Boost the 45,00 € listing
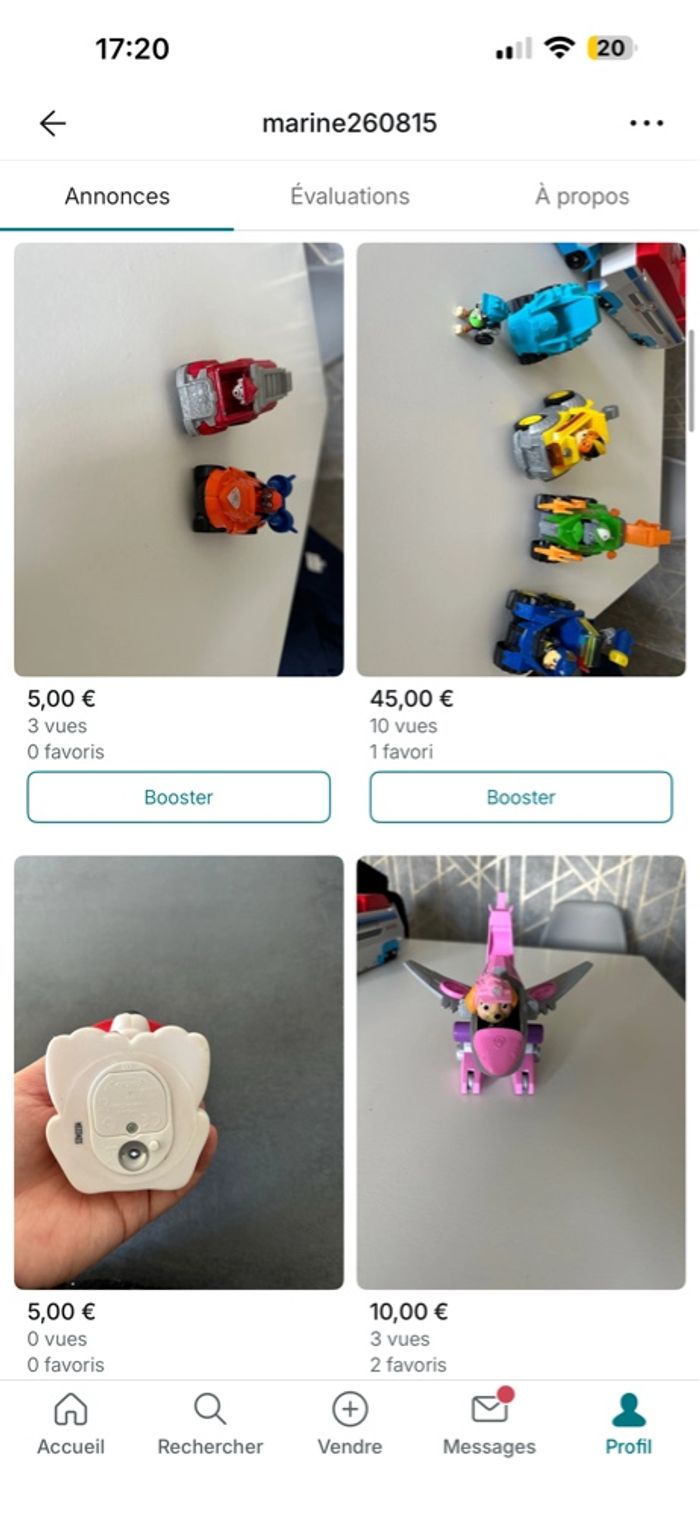The width and height of the screenshot is (700, 1515). click(521, 797)
